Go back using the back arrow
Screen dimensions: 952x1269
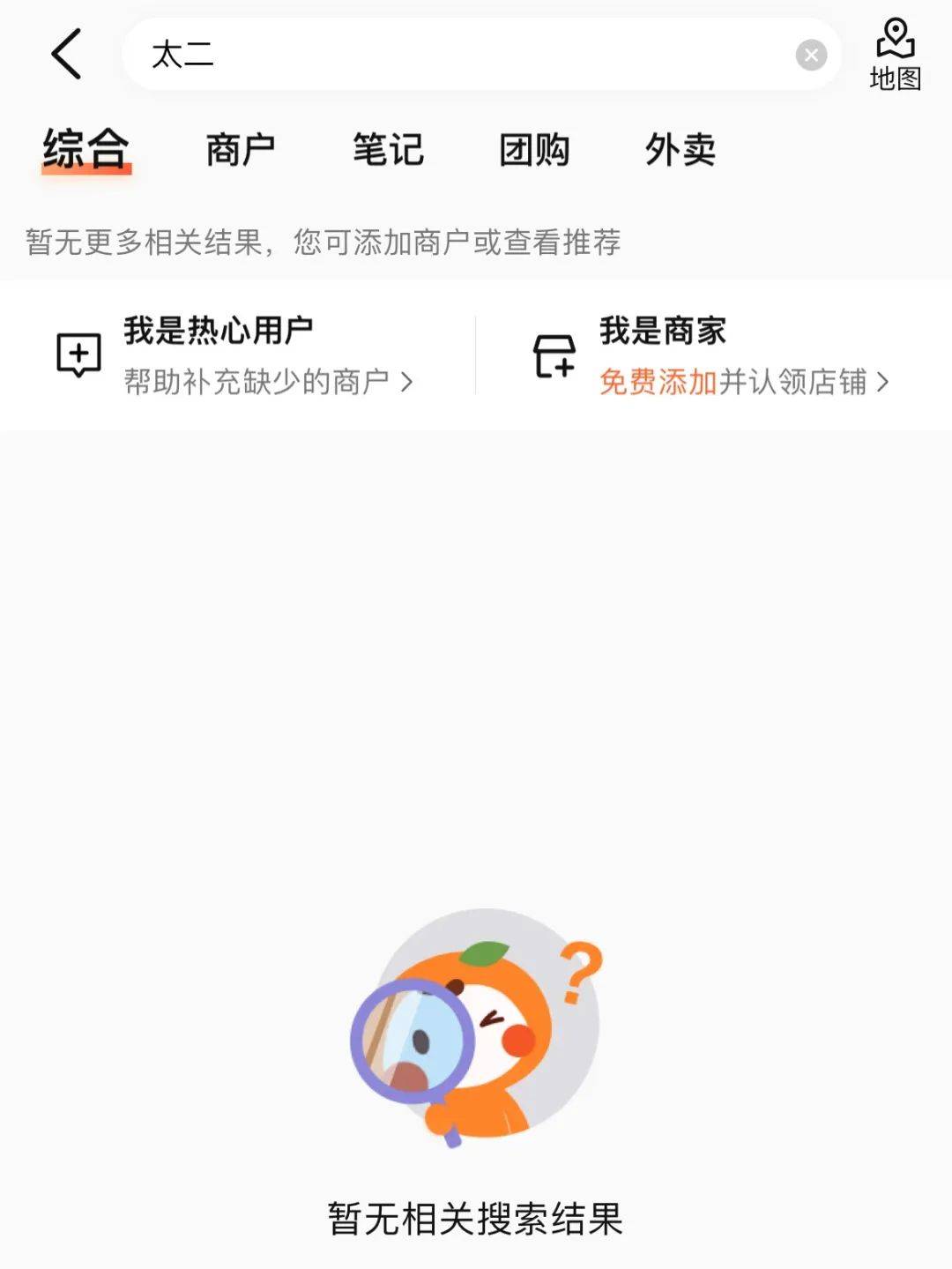(x=66, y=55)
